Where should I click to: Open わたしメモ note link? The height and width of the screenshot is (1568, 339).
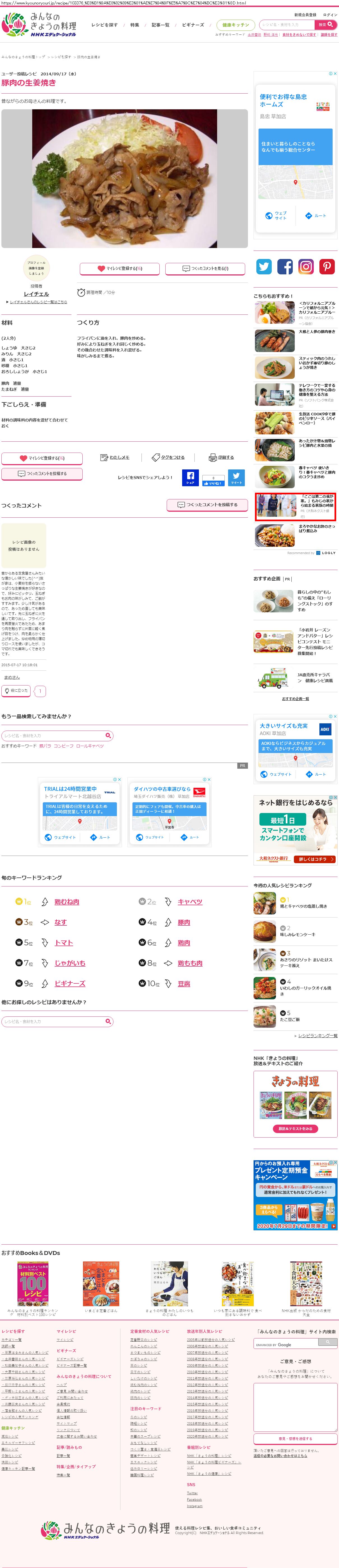tap(115, 457)
